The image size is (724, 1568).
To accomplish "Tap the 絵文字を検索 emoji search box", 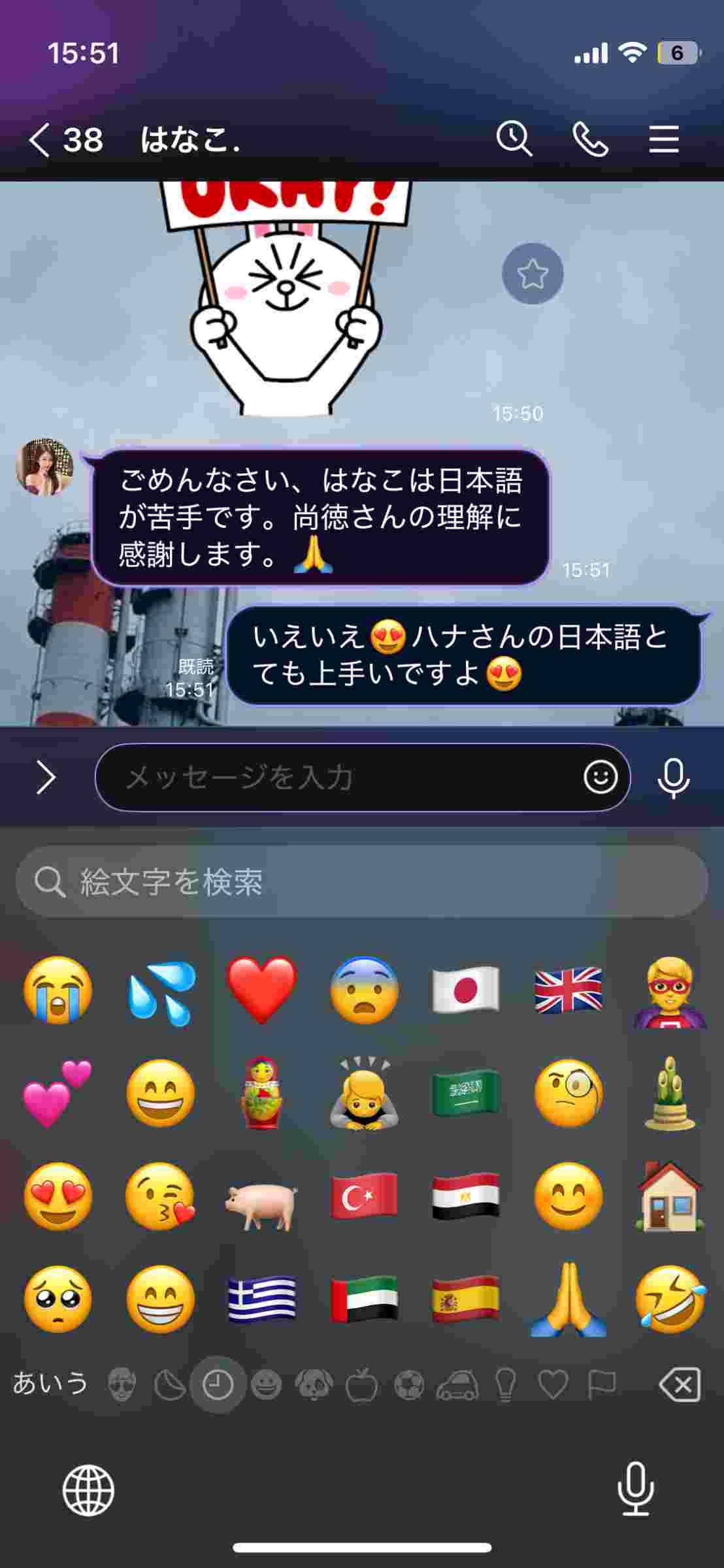I will point(361,881).
